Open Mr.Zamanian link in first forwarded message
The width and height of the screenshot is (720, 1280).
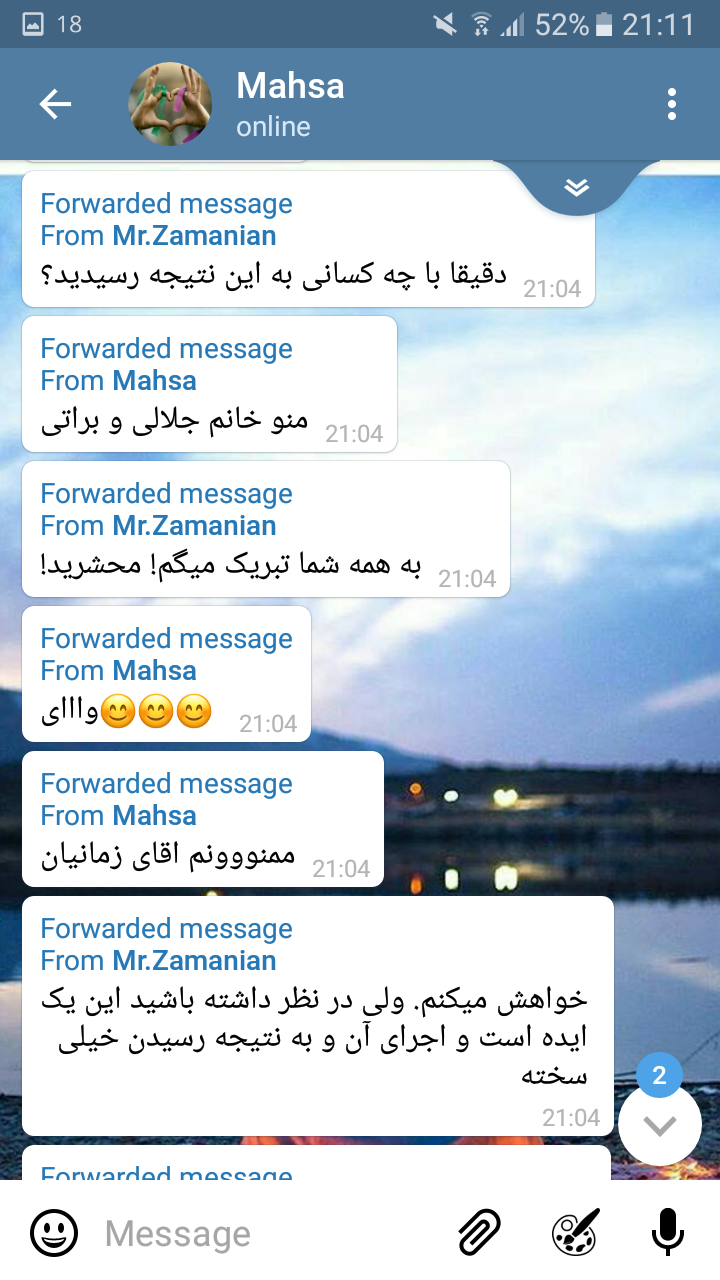pos(194,236)
